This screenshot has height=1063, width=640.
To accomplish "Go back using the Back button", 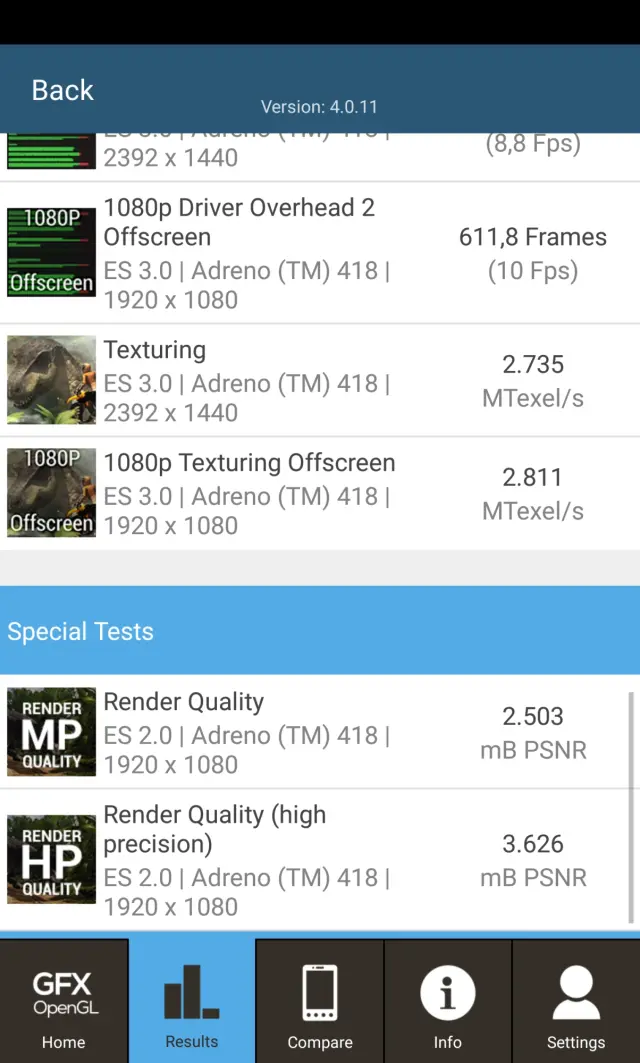I will tap(62, 90).
